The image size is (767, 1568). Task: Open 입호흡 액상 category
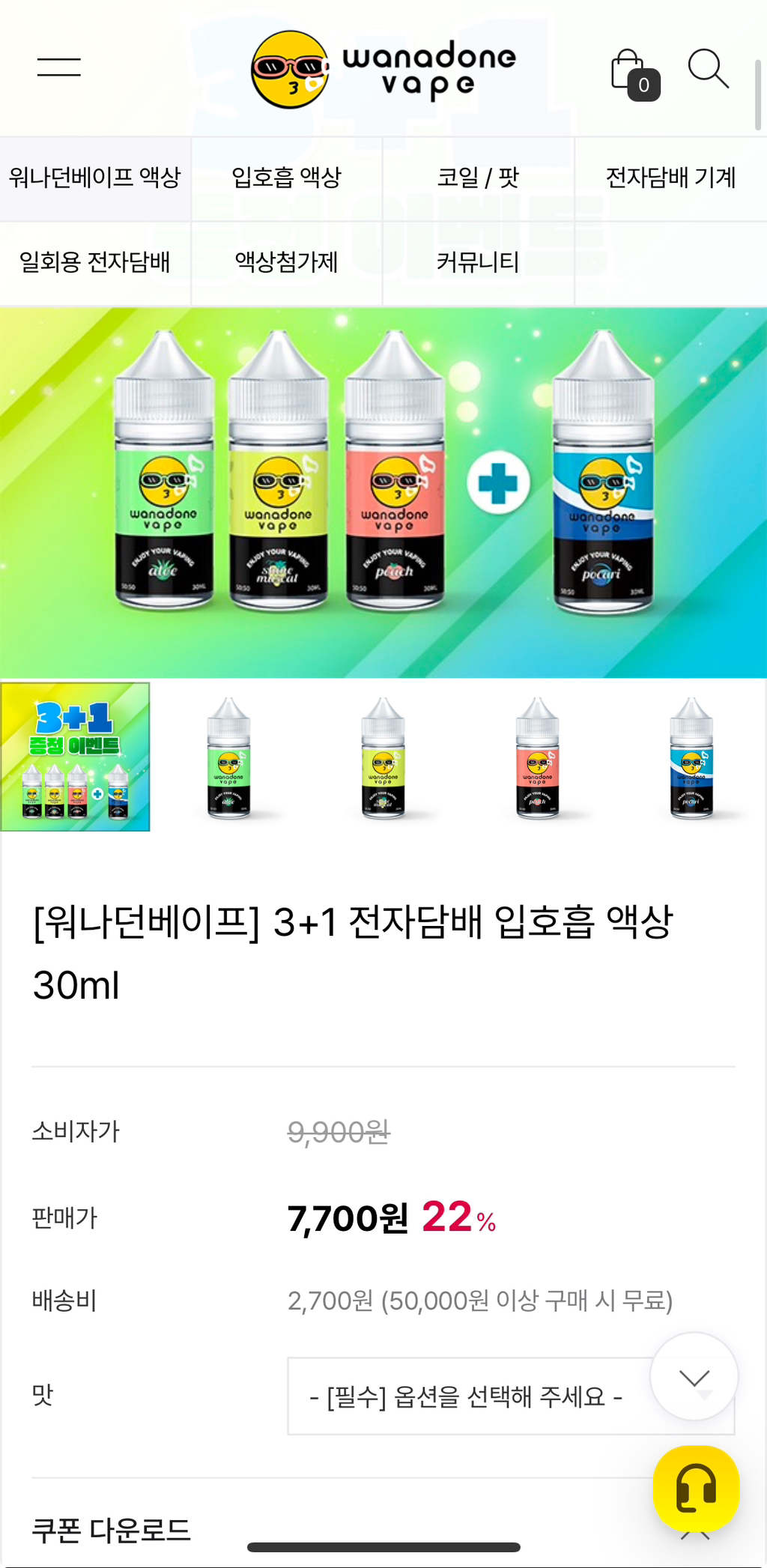pos(286,178)
